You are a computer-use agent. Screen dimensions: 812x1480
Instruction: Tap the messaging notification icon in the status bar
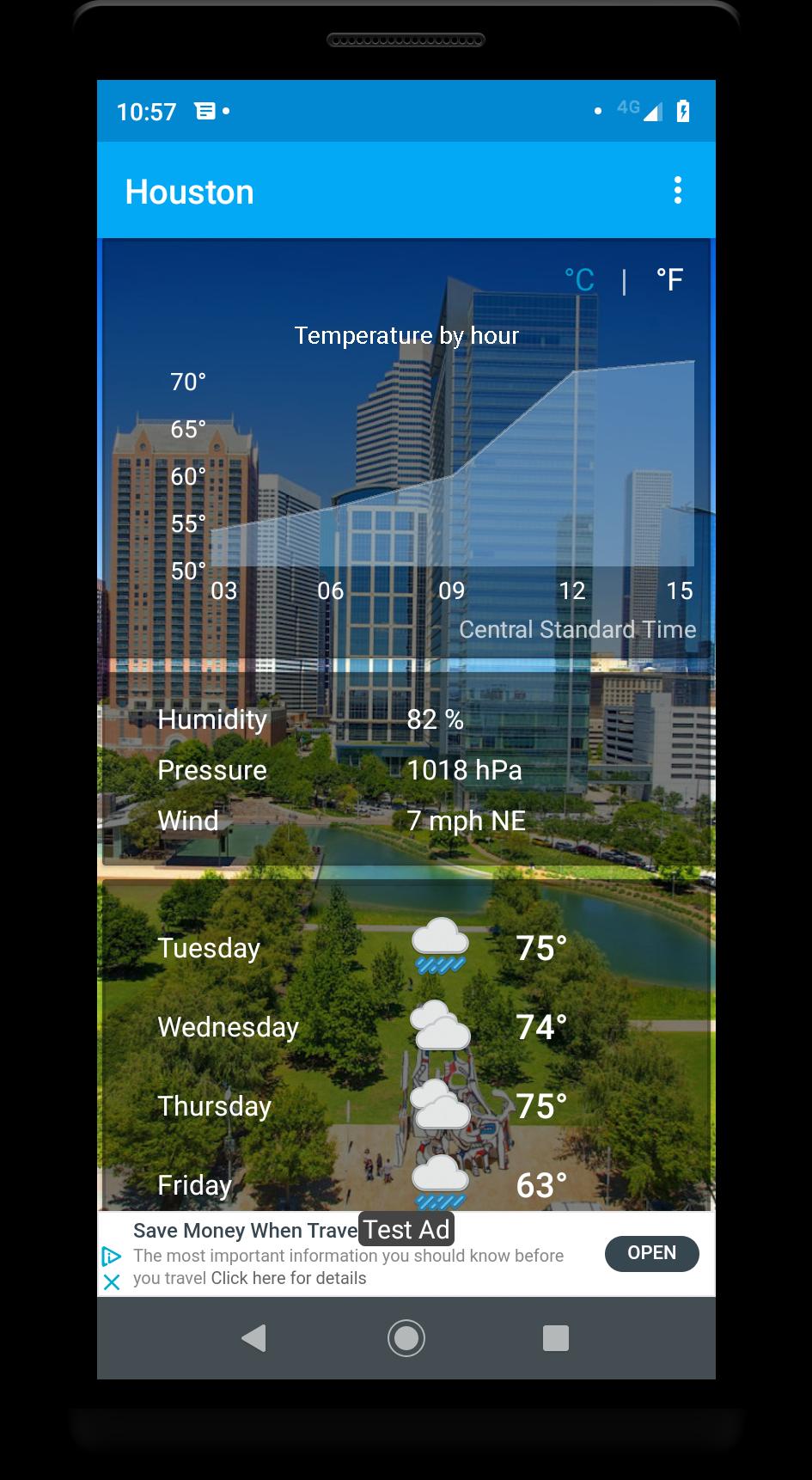(x=205, y=111)
